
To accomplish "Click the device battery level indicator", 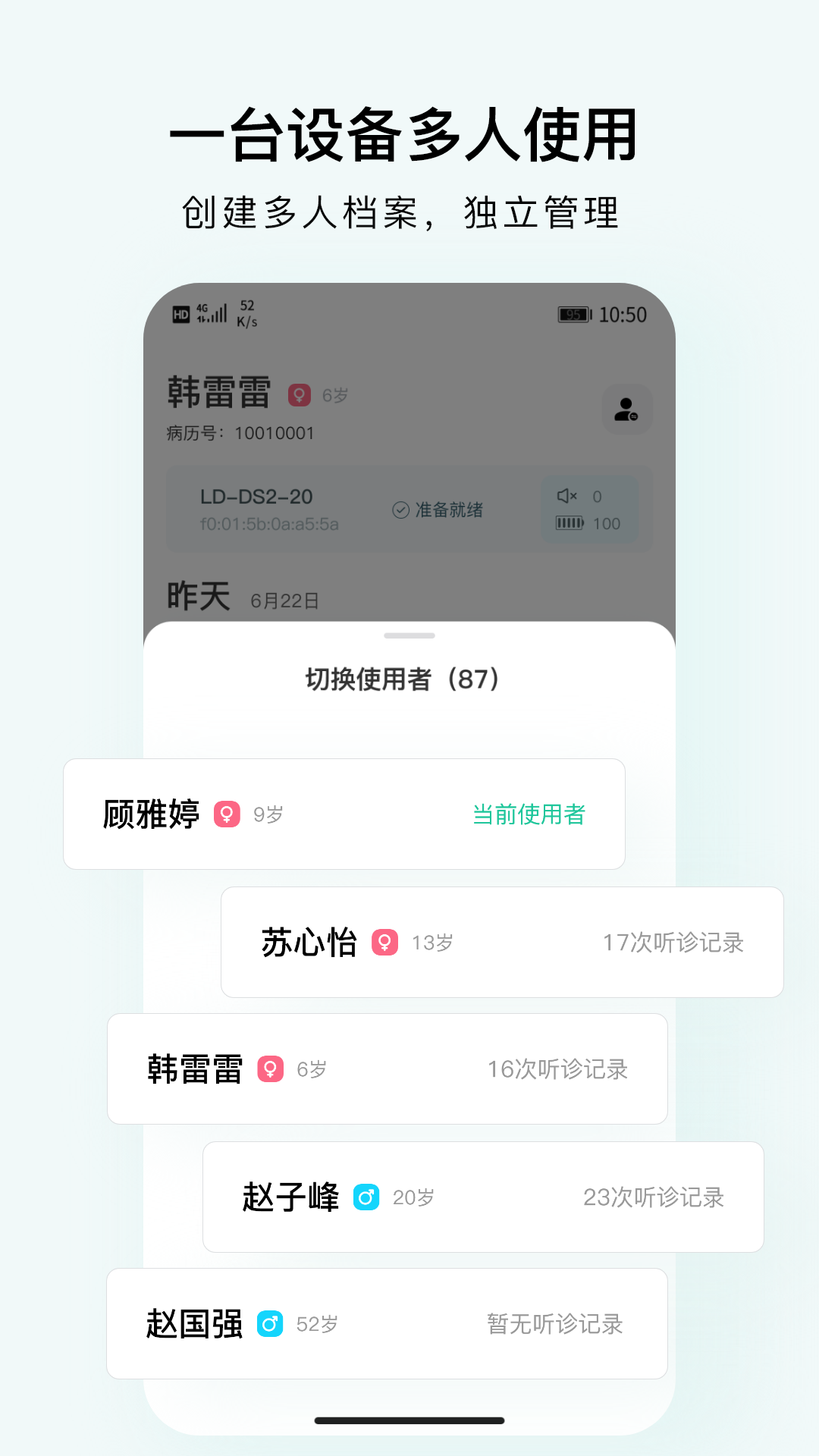I will [571, 523].
